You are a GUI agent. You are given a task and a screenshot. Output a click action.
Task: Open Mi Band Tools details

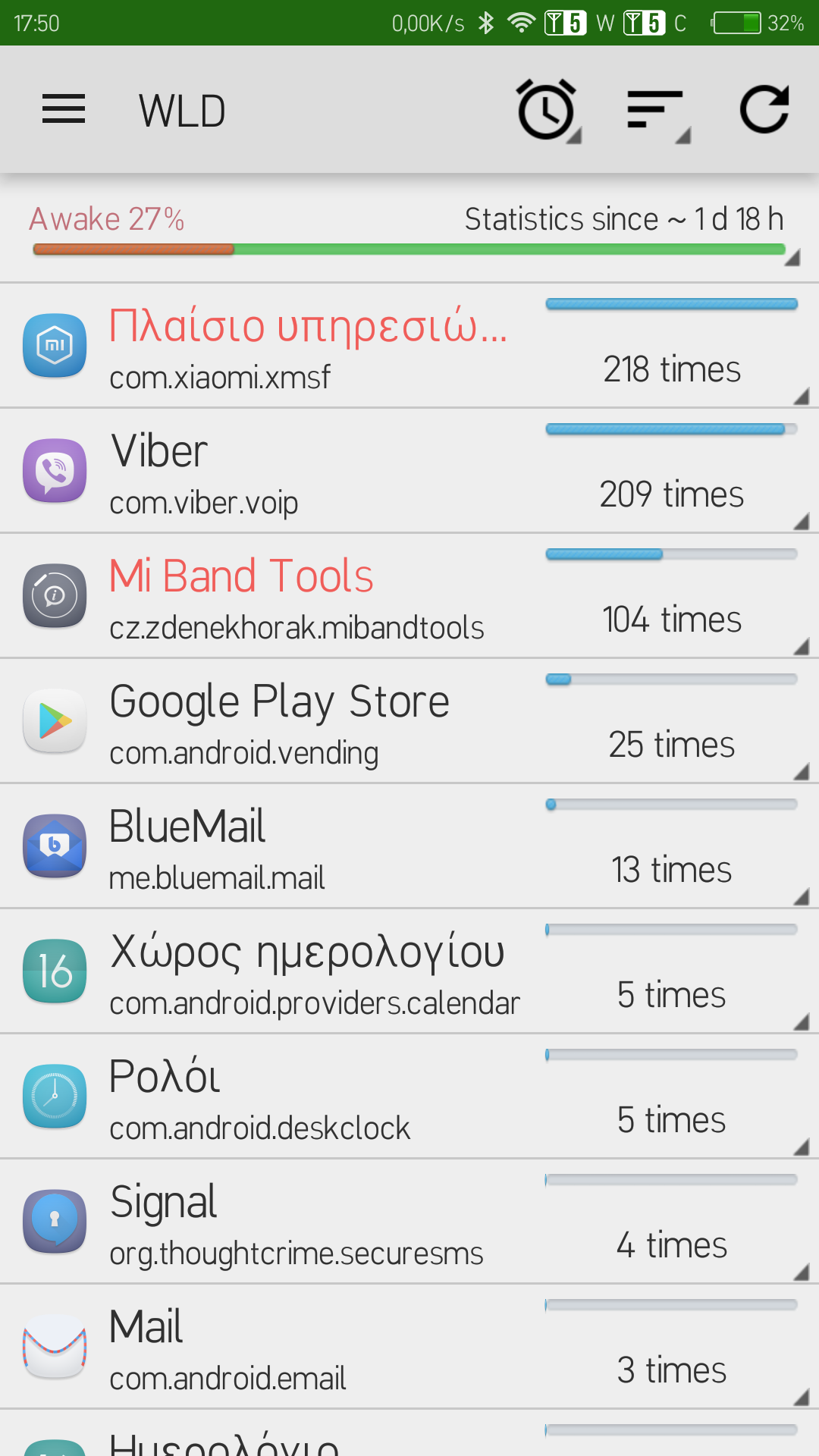tap(409, 596)
